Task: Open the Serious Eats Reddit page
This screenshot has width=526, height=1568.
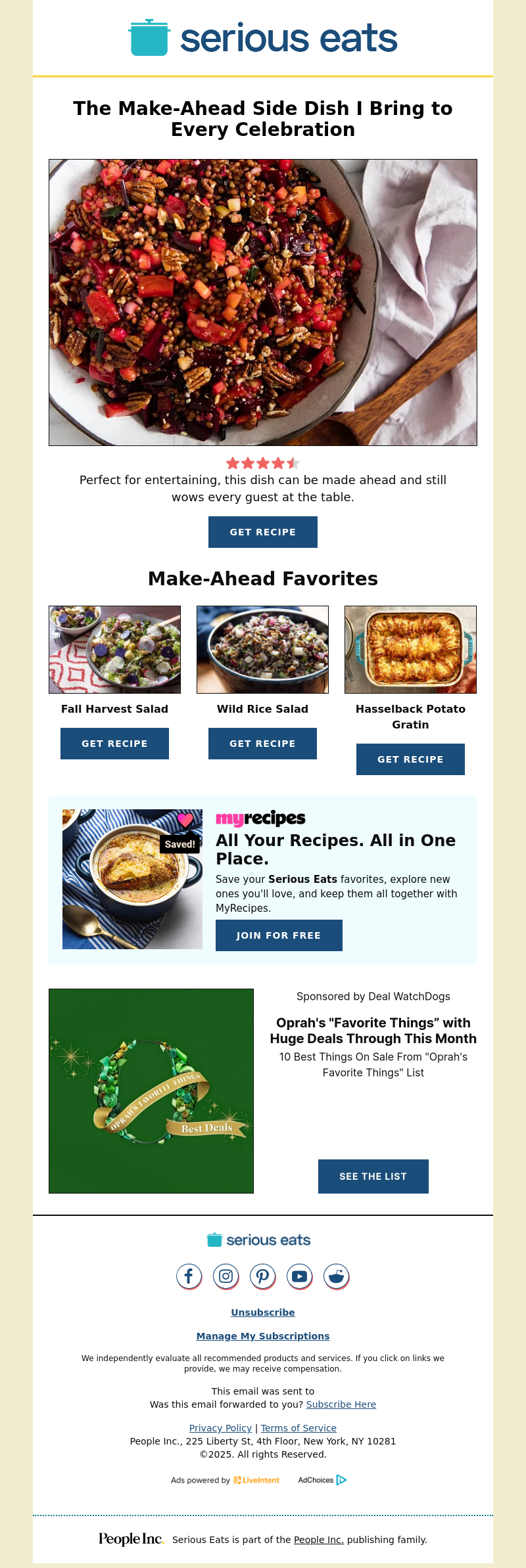Action: click(336, 1276)
